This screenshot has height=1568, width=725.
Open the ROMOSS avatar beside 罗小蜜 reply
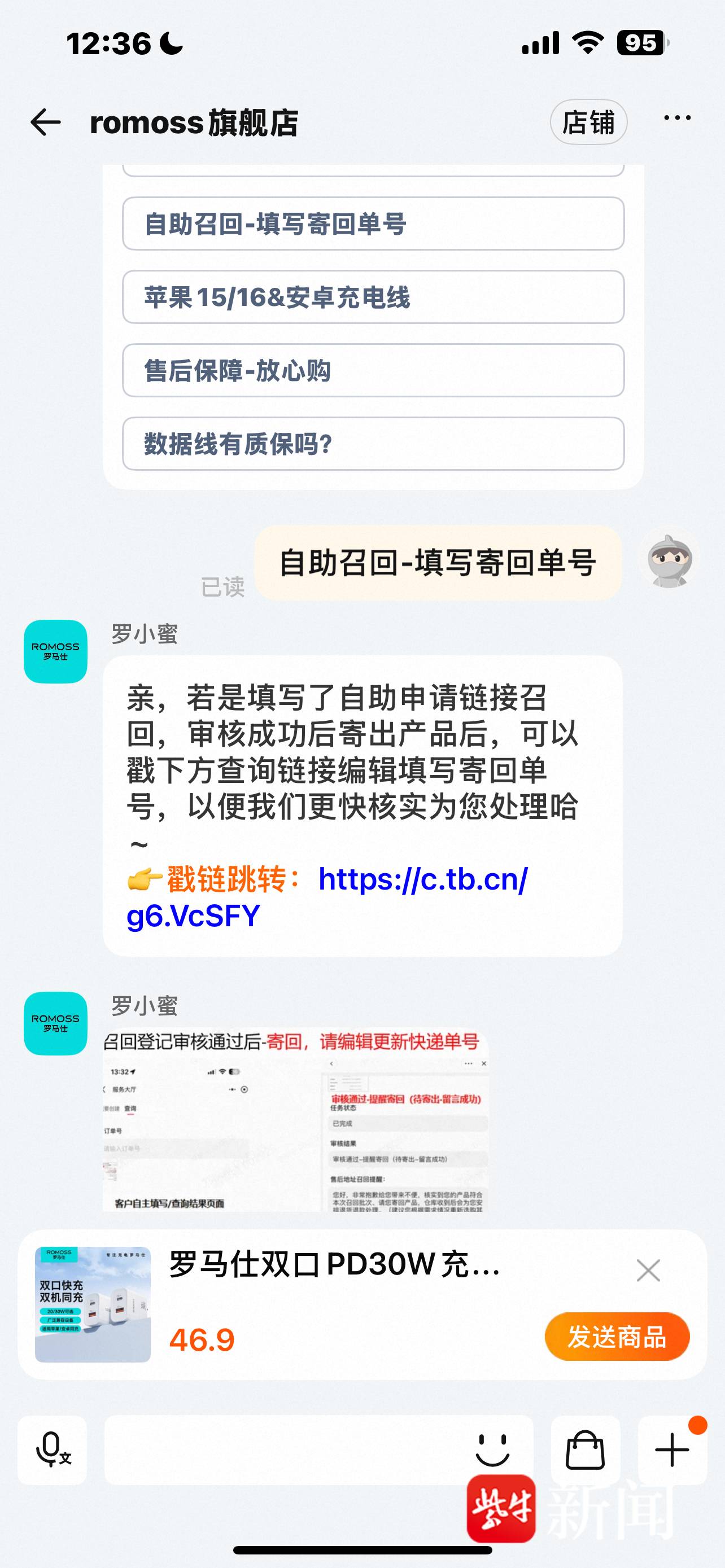pyautogui.click(x=55, y=651)
